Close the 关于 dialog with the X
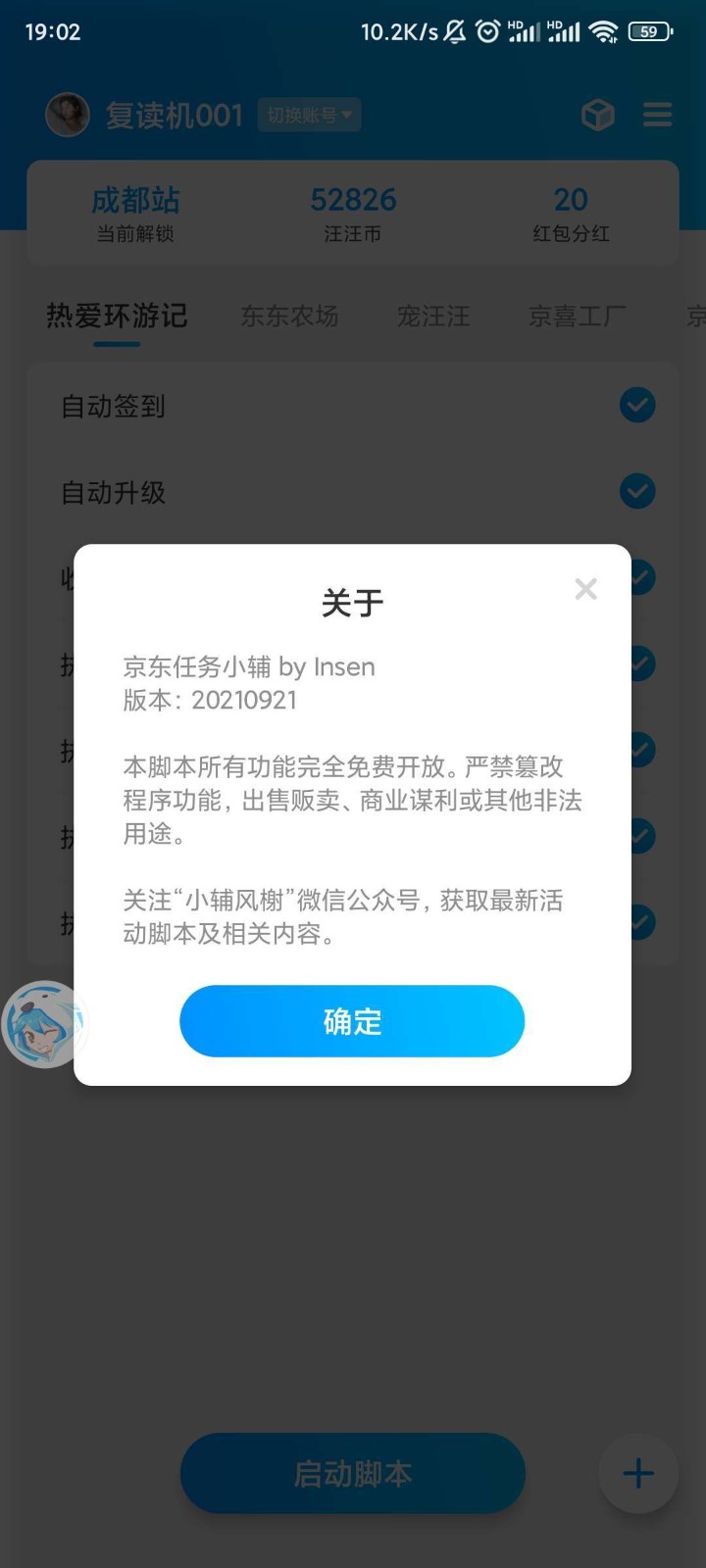Viewport: 706px width, 1568px height. pyautogui.click(x=585, y=589)
